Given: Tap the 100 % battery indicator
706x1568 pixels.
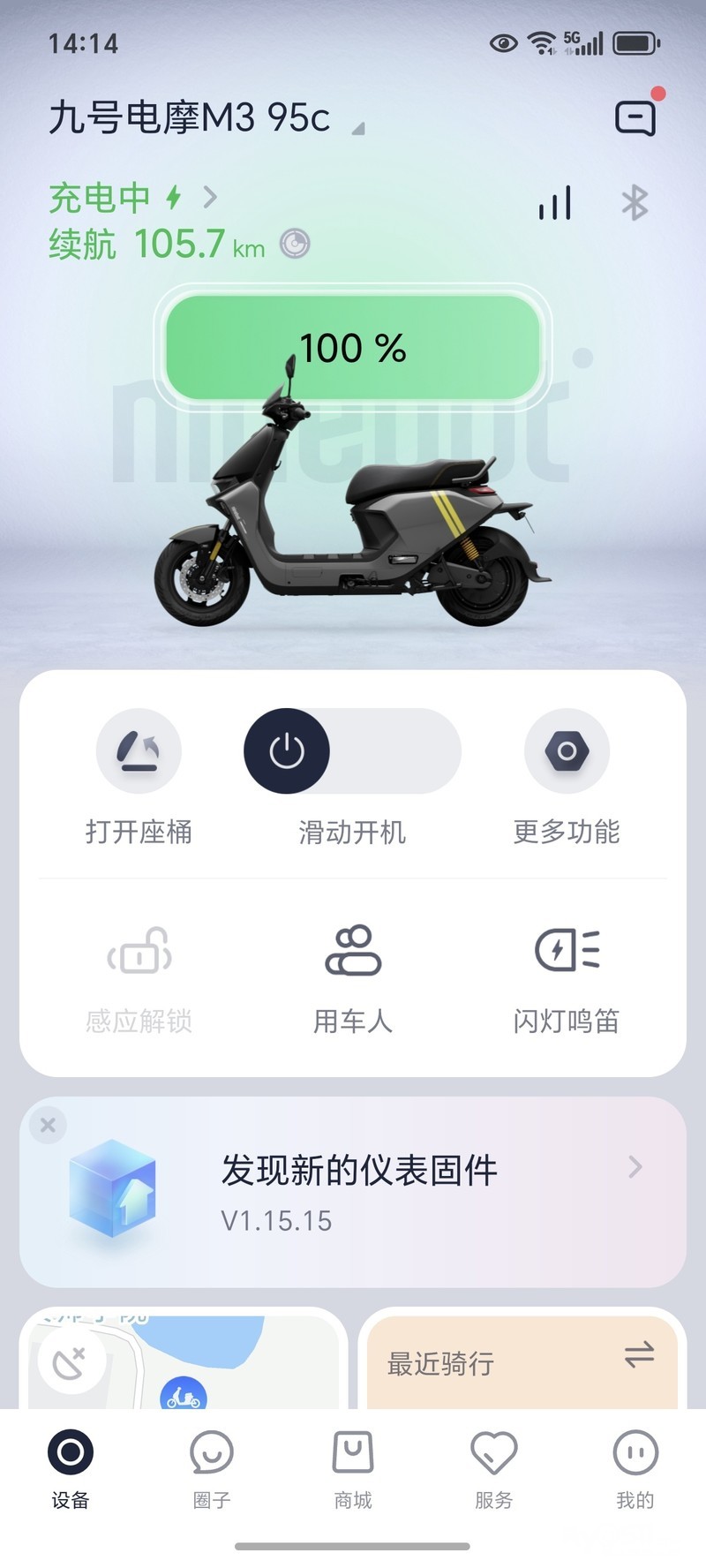Looking at the screenshot, I should point(353,348).
